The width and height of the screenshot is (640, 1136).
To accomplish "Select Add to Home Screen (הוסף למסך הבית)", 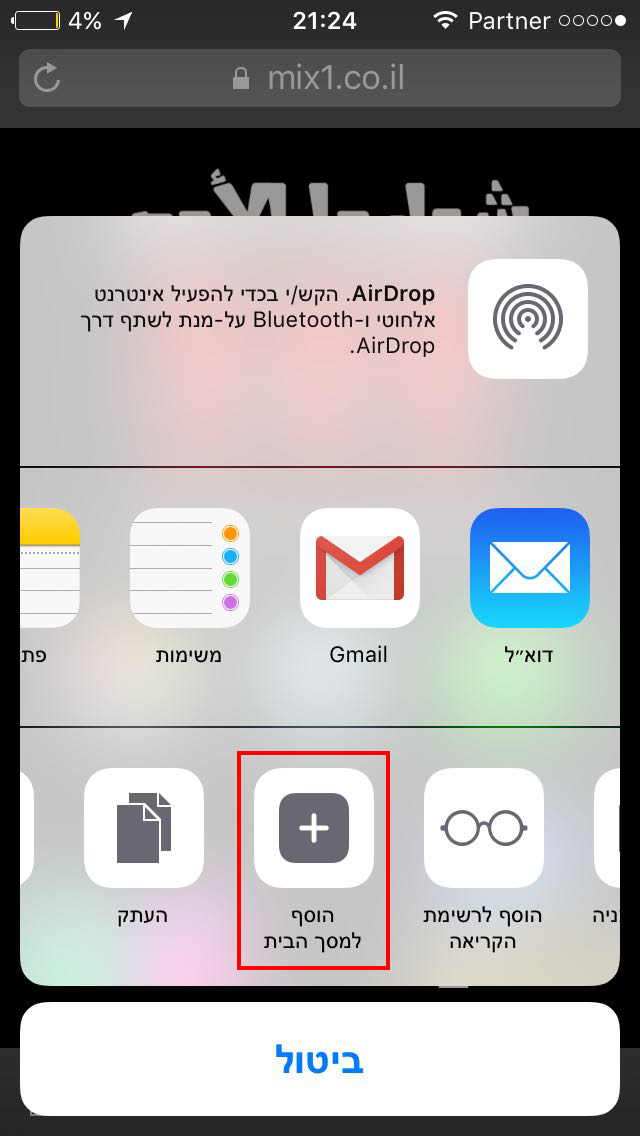I will pos(313,828).
